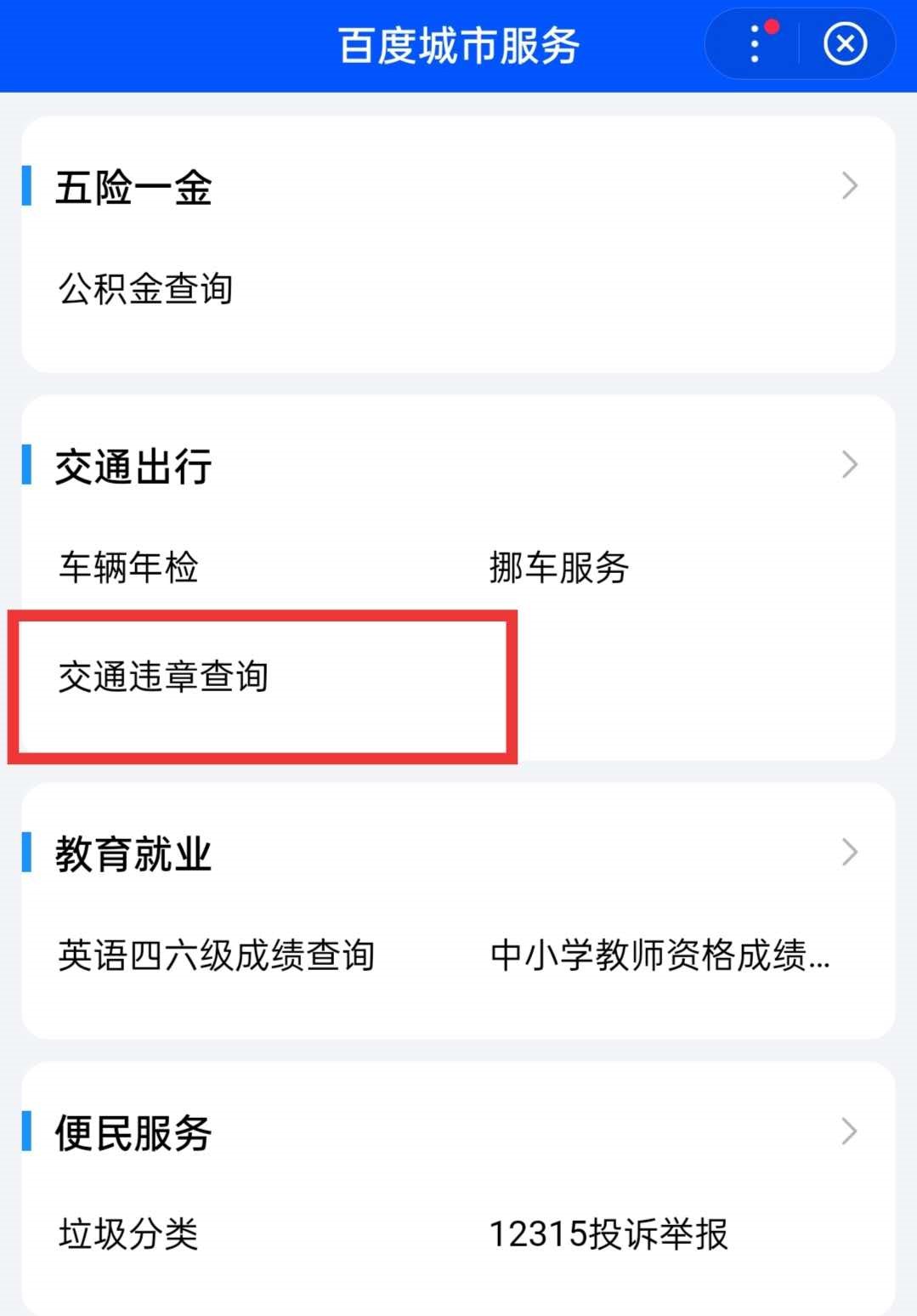Expand the 便民服务 section
Image resolution: width=917 pixels, height=1316 pixels.
(x=849, y=1132)
